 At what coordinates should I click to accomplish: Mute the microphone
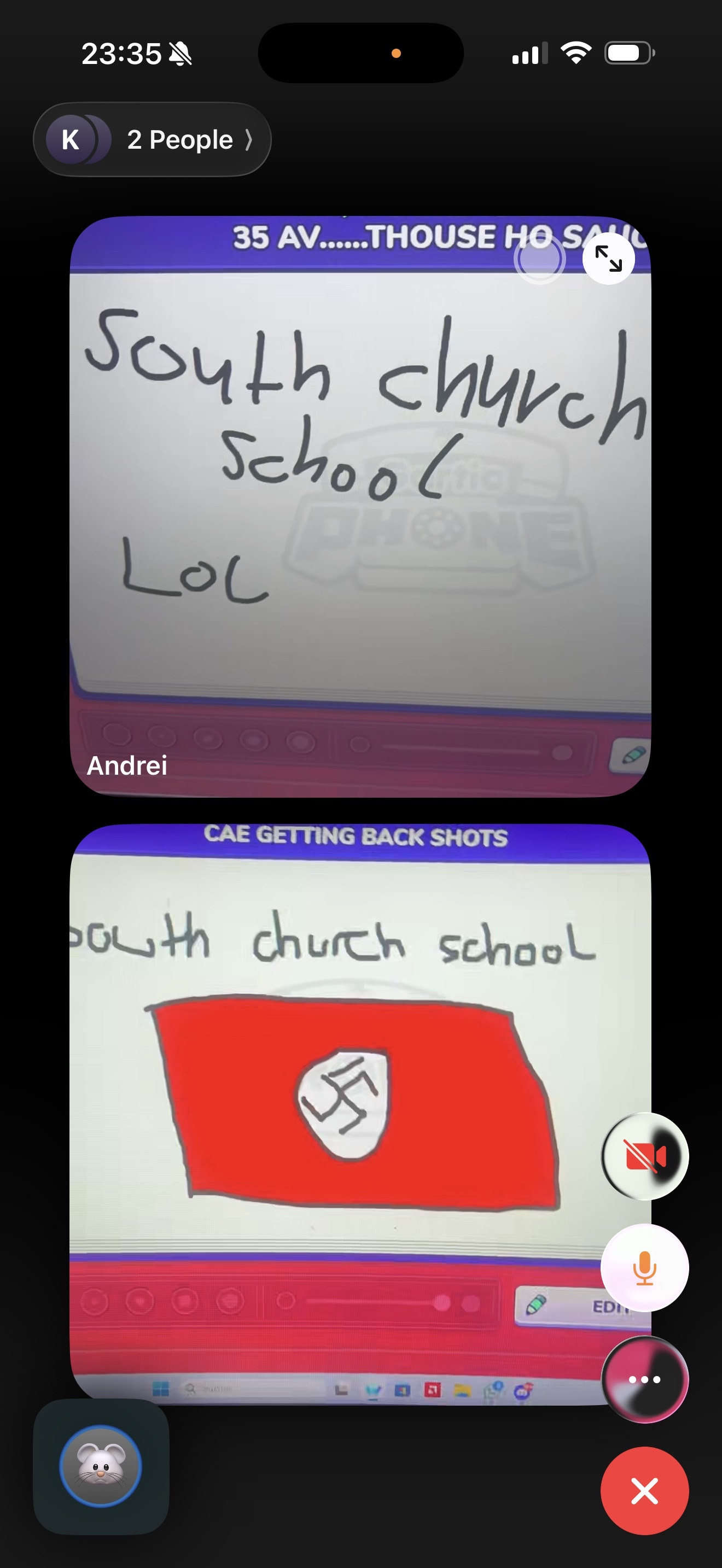645,1268
